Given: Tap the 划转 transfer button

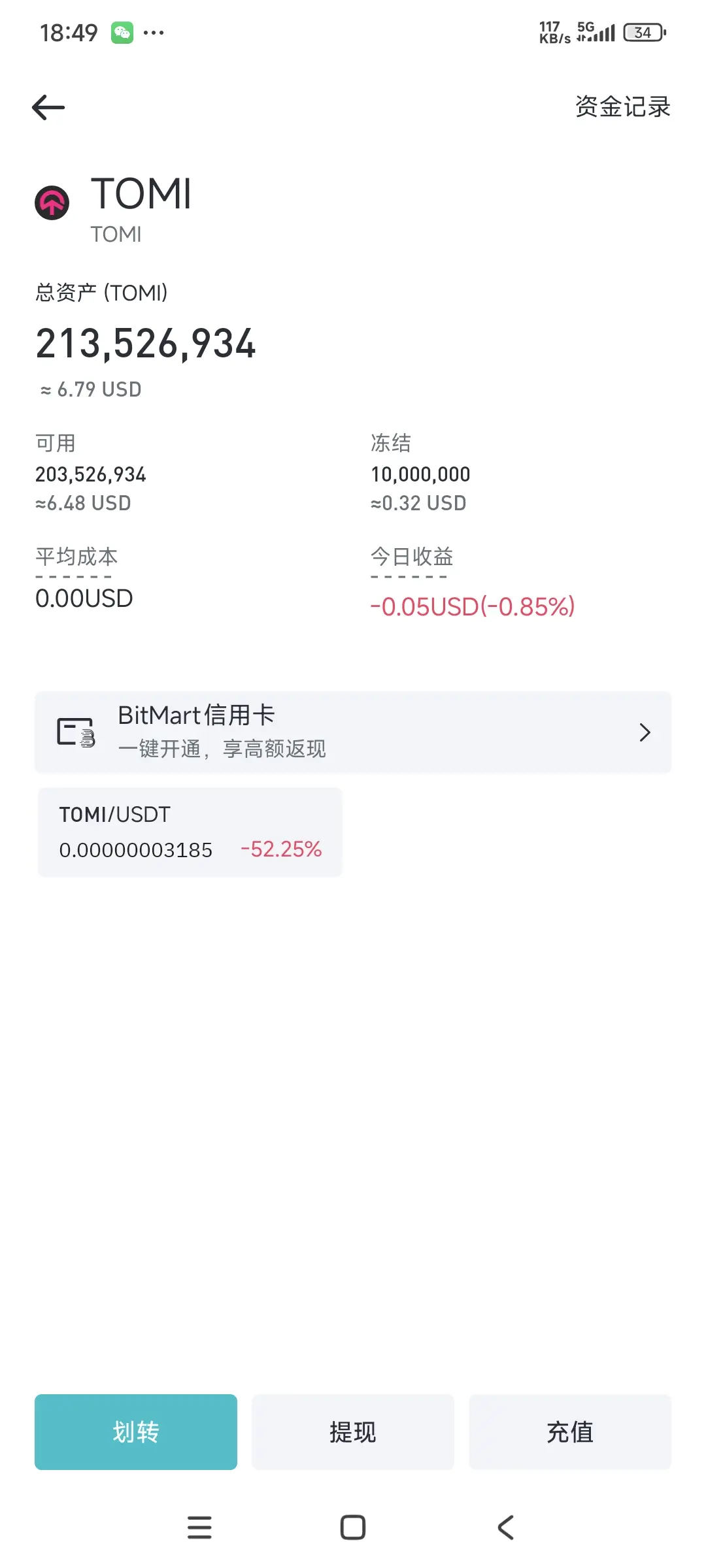Looking at the screenshot, I should tap(136, 1431).
